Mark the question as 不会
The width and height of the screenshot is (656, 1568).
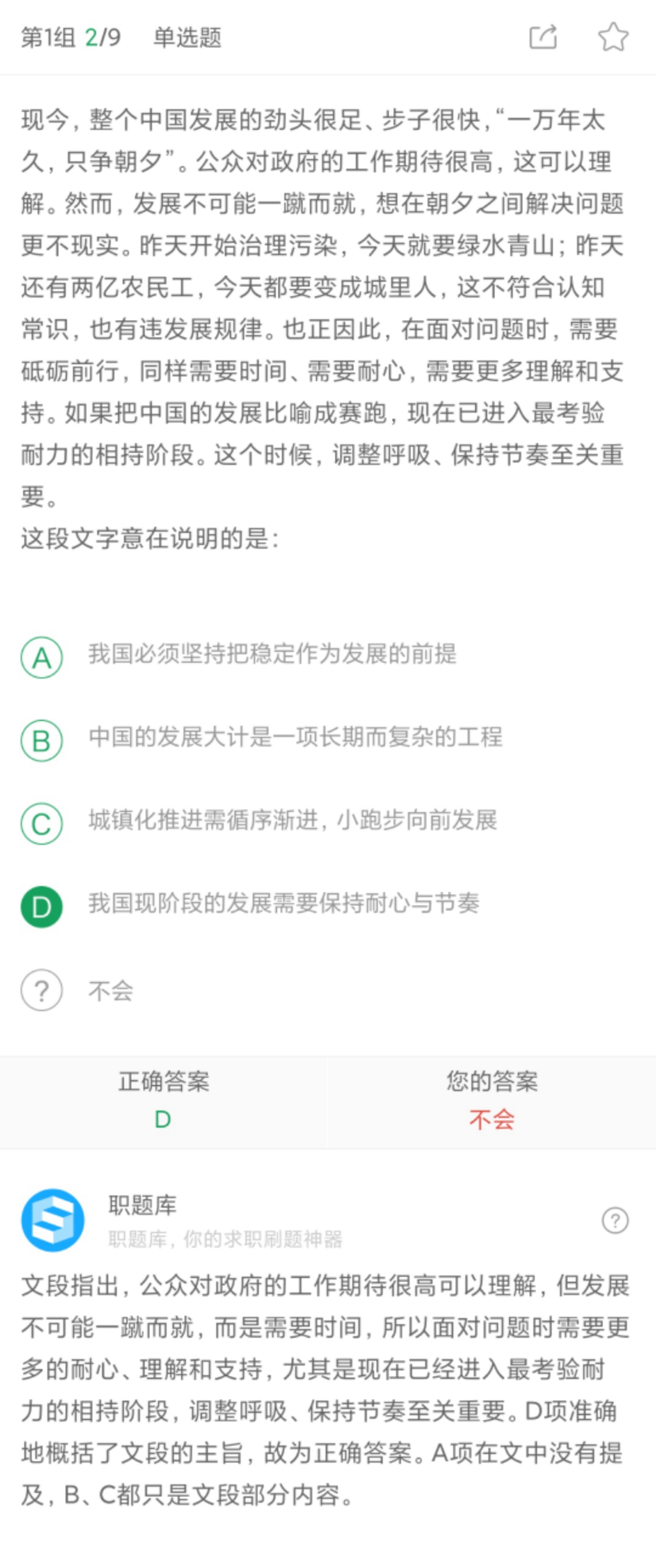[41, 991]
